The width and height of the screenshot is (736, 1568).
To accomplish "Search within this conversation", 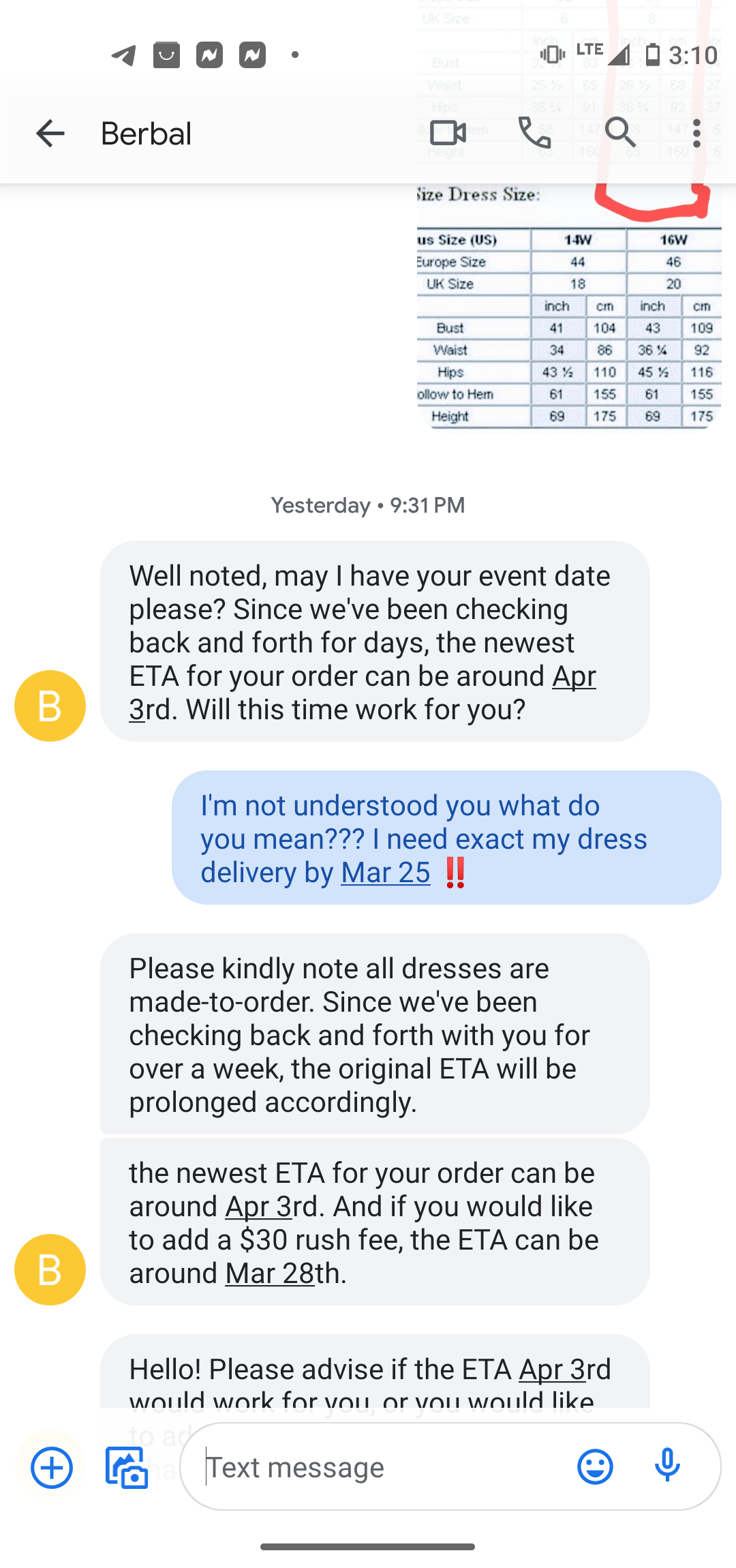I will click(x=620, y=133).
